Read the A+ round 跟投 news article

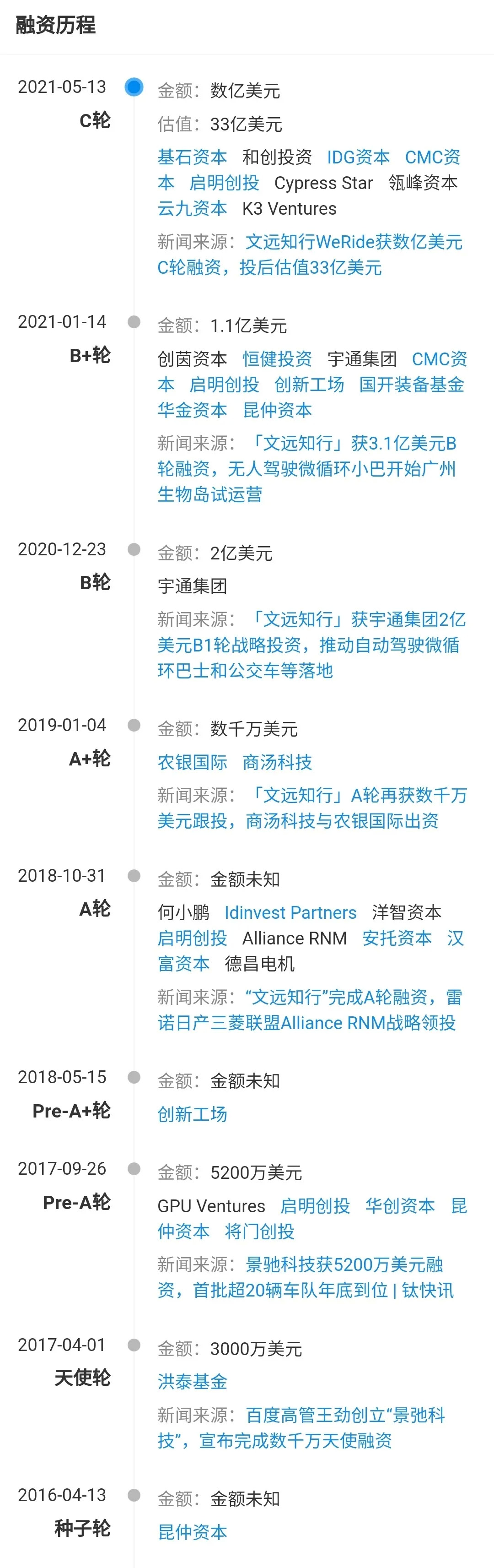(311, 808)
